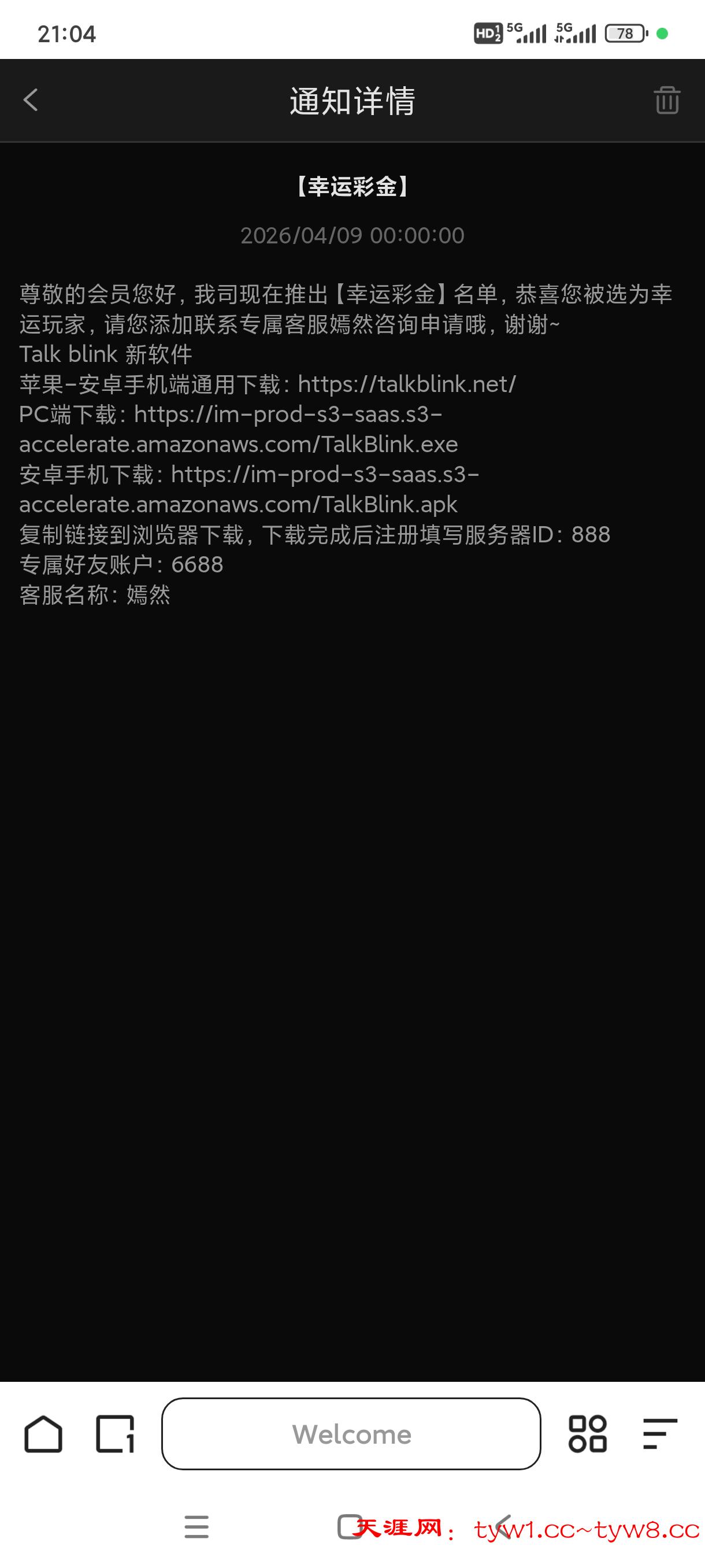This screenshot has height=1568, width=705.
Task: Tap the Welcome address bar
Action: pyautogui.click(x=351, y=1434)
